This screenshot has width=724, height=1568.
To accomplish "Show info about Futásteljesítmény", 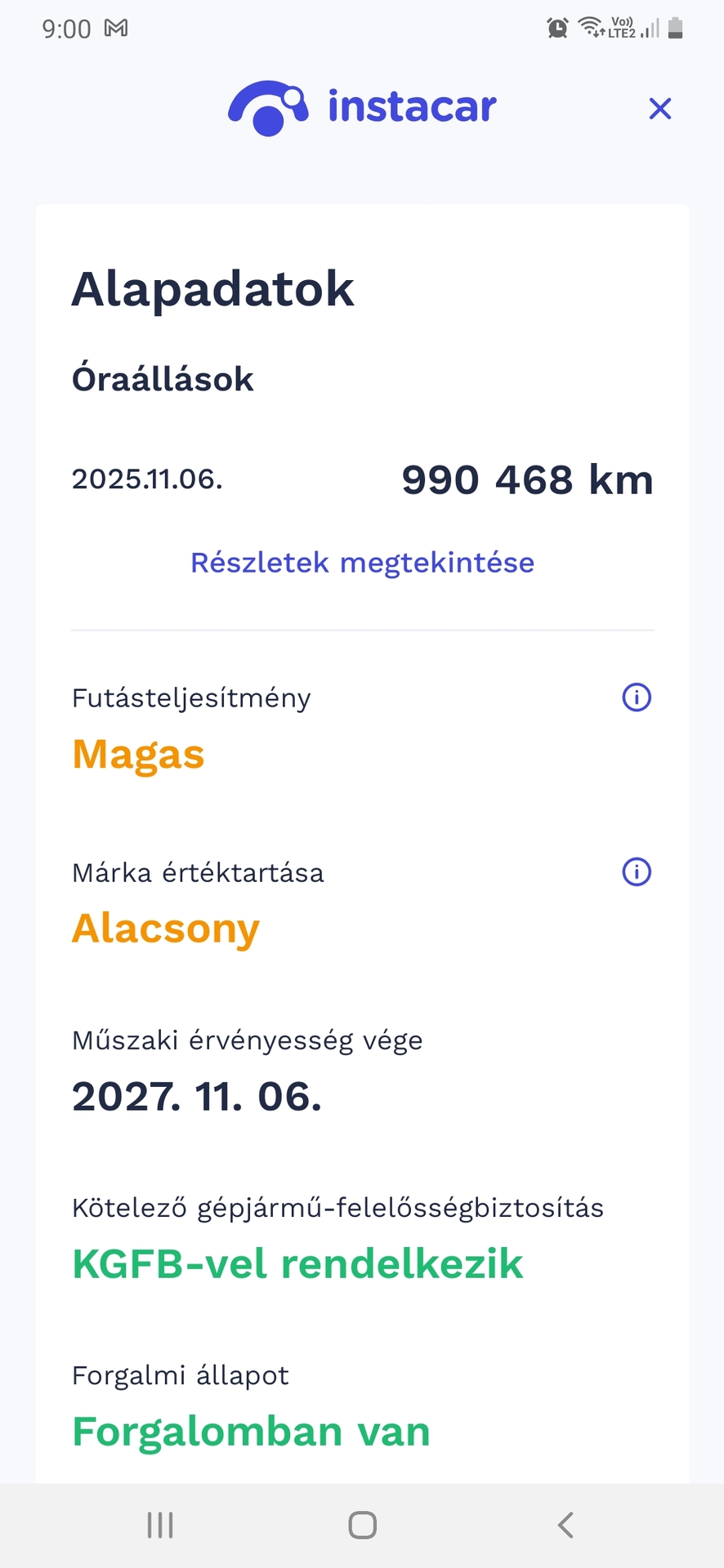I will click(x=637, y=697).
